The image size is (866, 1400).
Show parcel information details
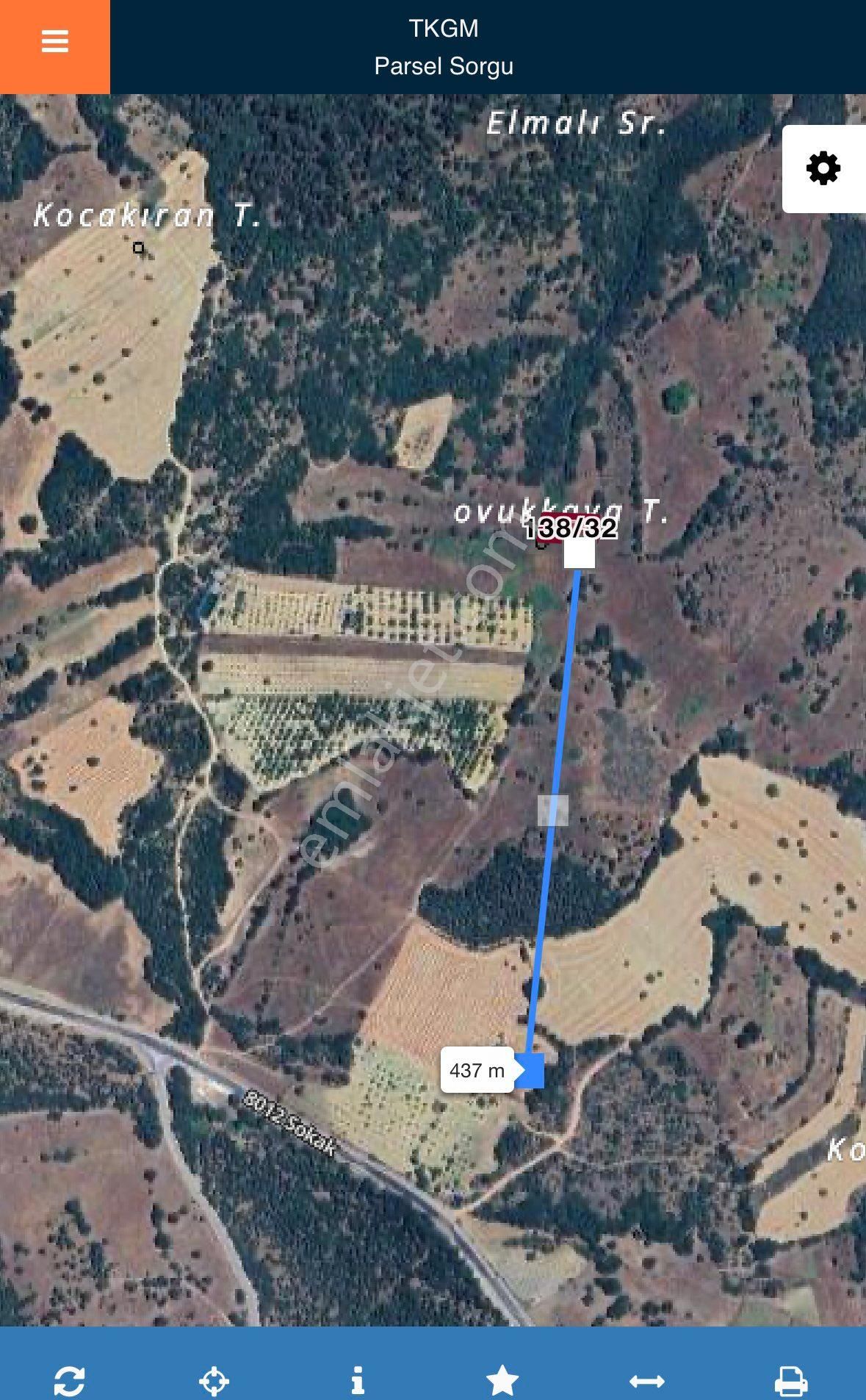(x=358, y=1381)
